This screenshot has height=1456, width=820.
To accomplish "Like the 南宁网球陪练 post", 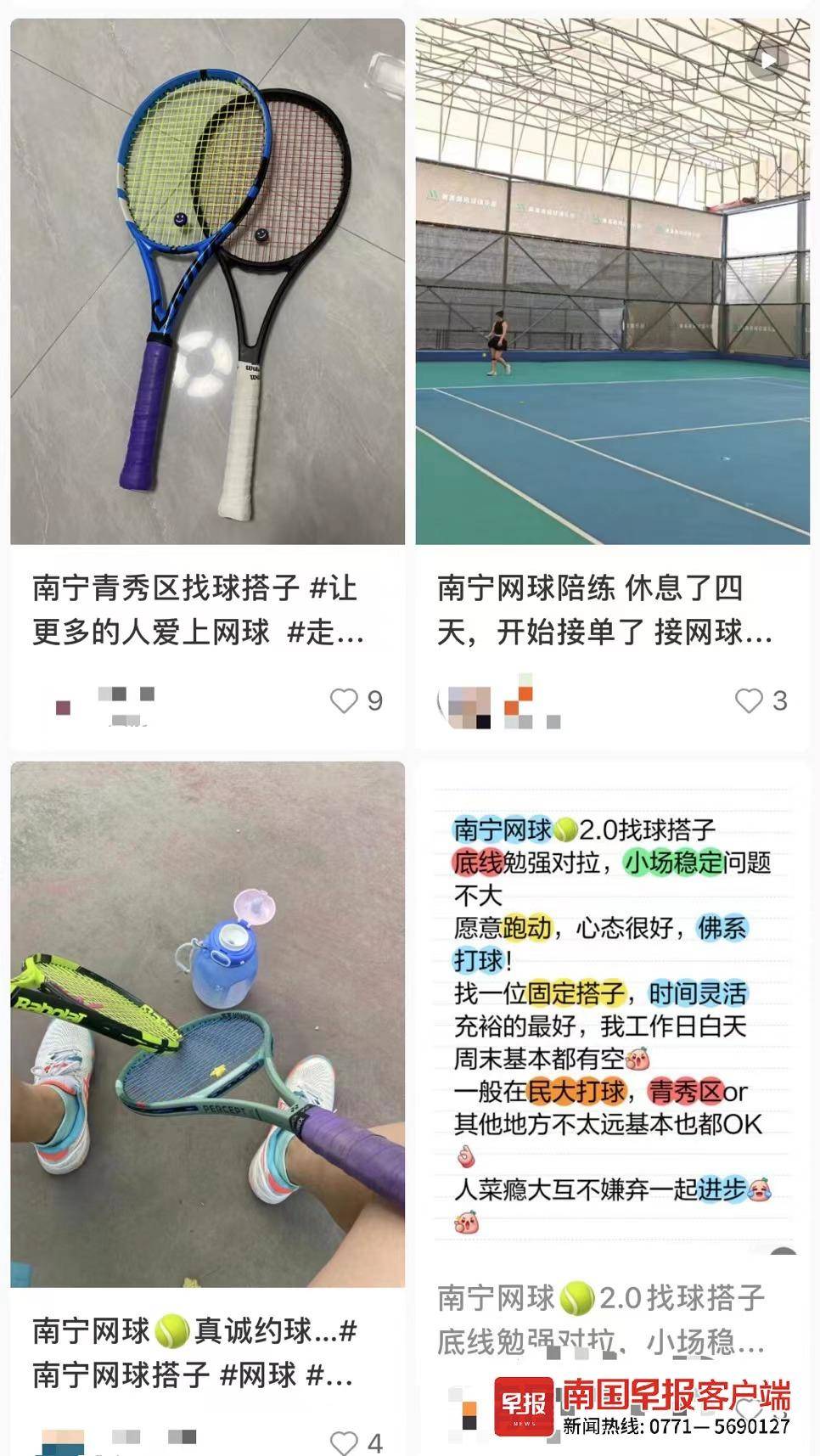I will [x=749, y=701].
